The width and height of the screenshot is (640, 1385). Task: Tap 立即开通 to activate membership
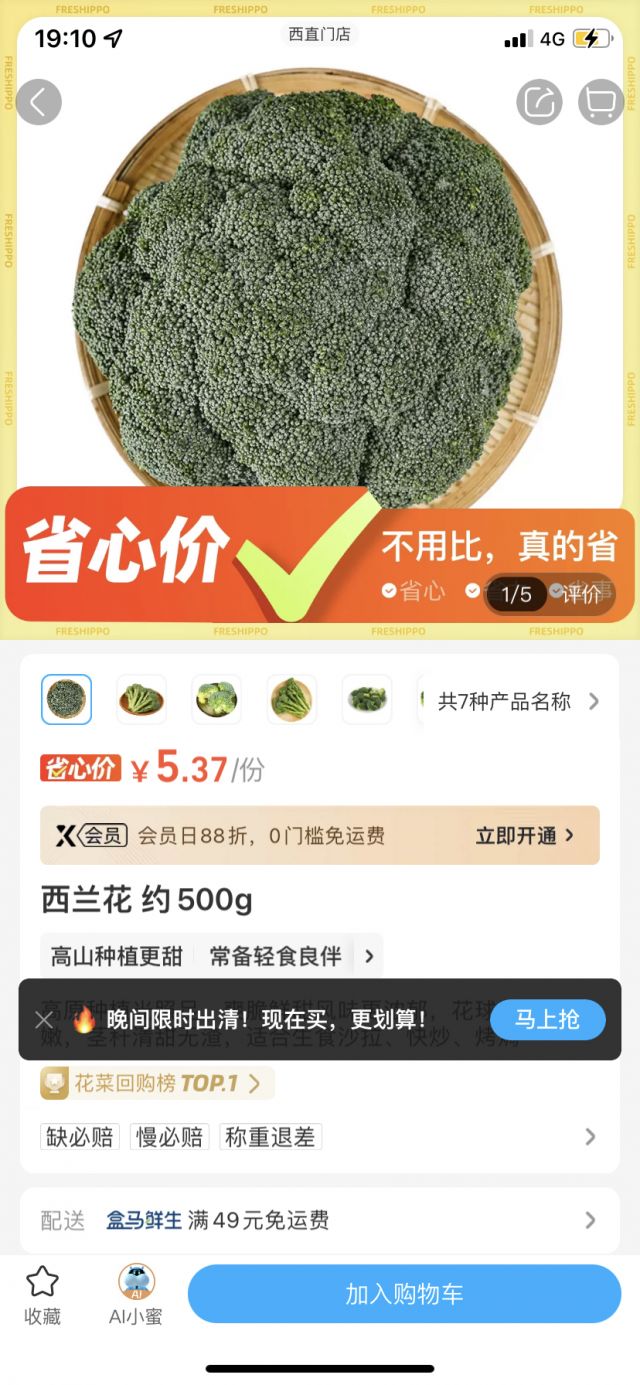[x=525, y=835]
